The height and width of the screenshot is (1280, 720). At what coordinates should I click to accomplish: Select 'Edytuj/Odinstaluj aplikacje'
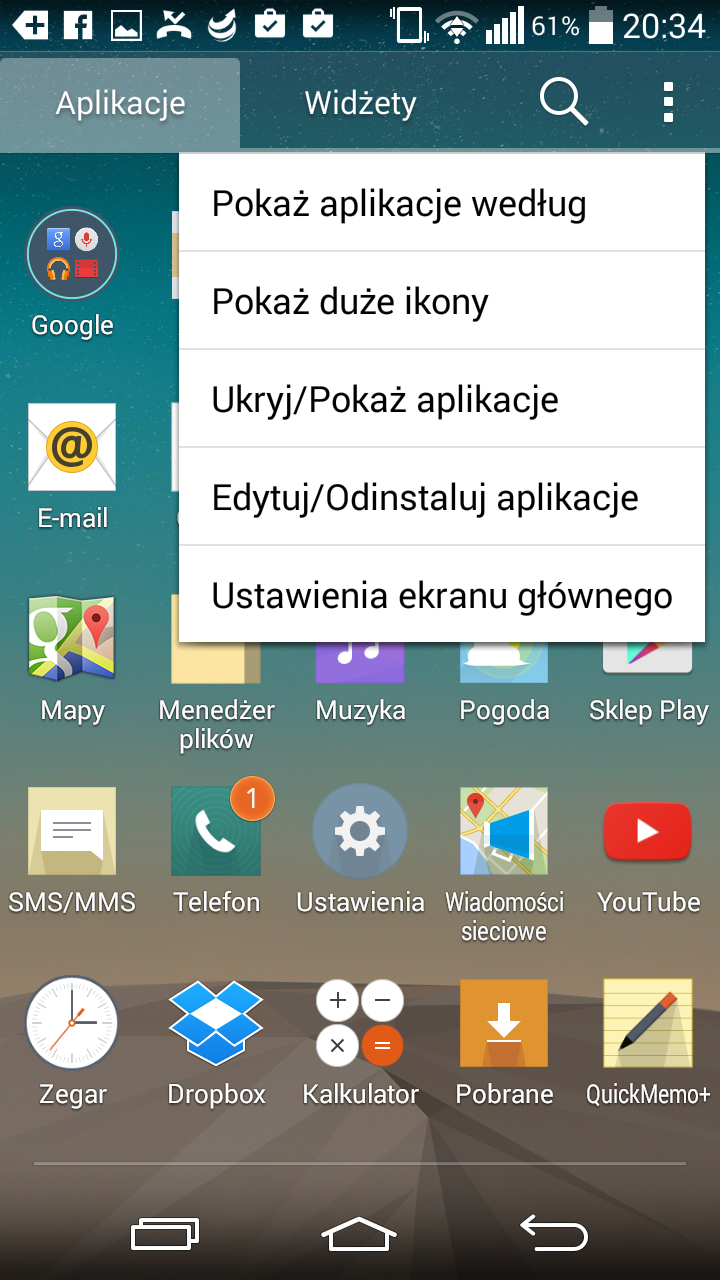tap(440, 498)
